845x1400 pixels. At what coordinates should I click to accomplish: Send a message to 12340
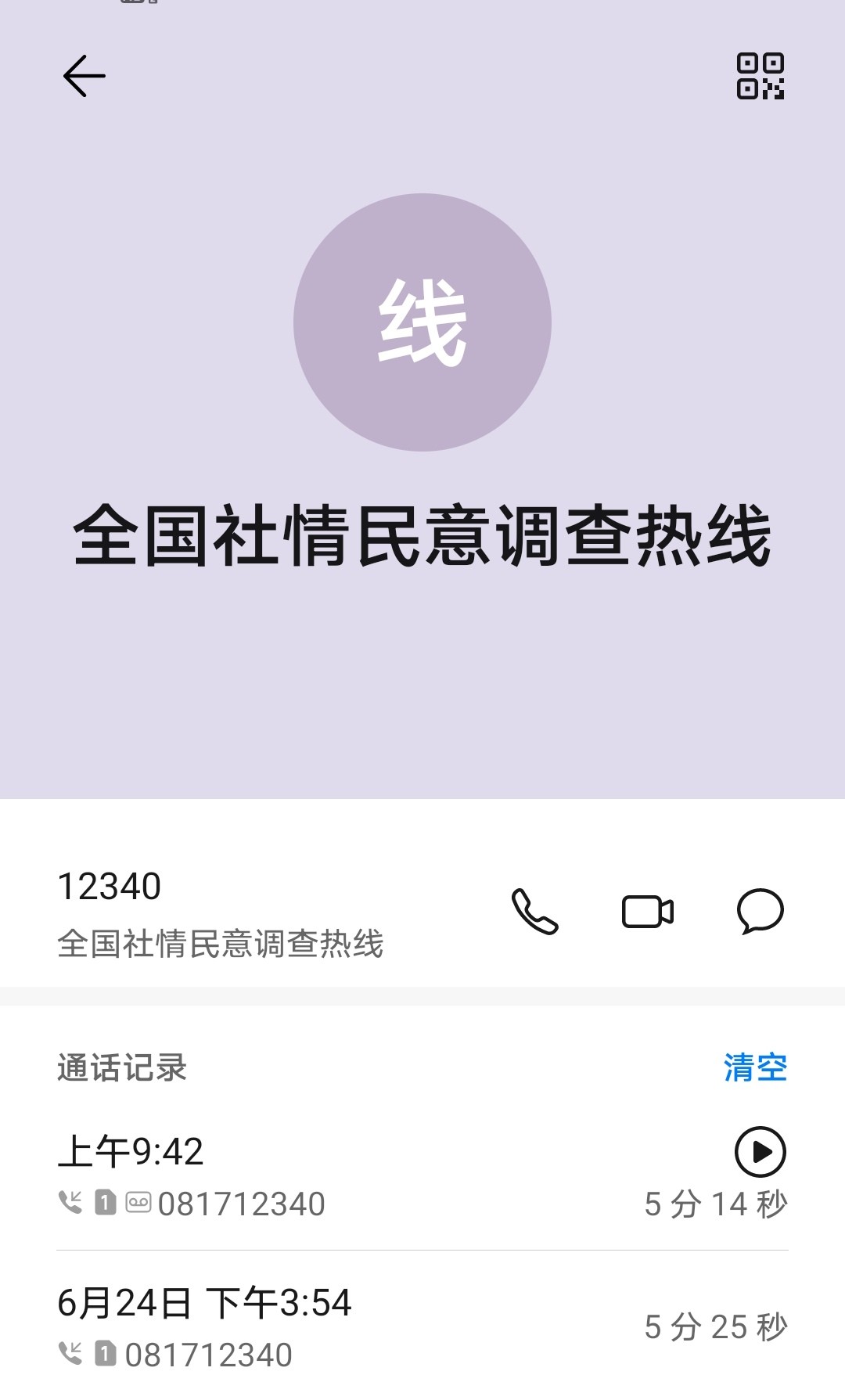pyautogui.click(x=760, y=912)
